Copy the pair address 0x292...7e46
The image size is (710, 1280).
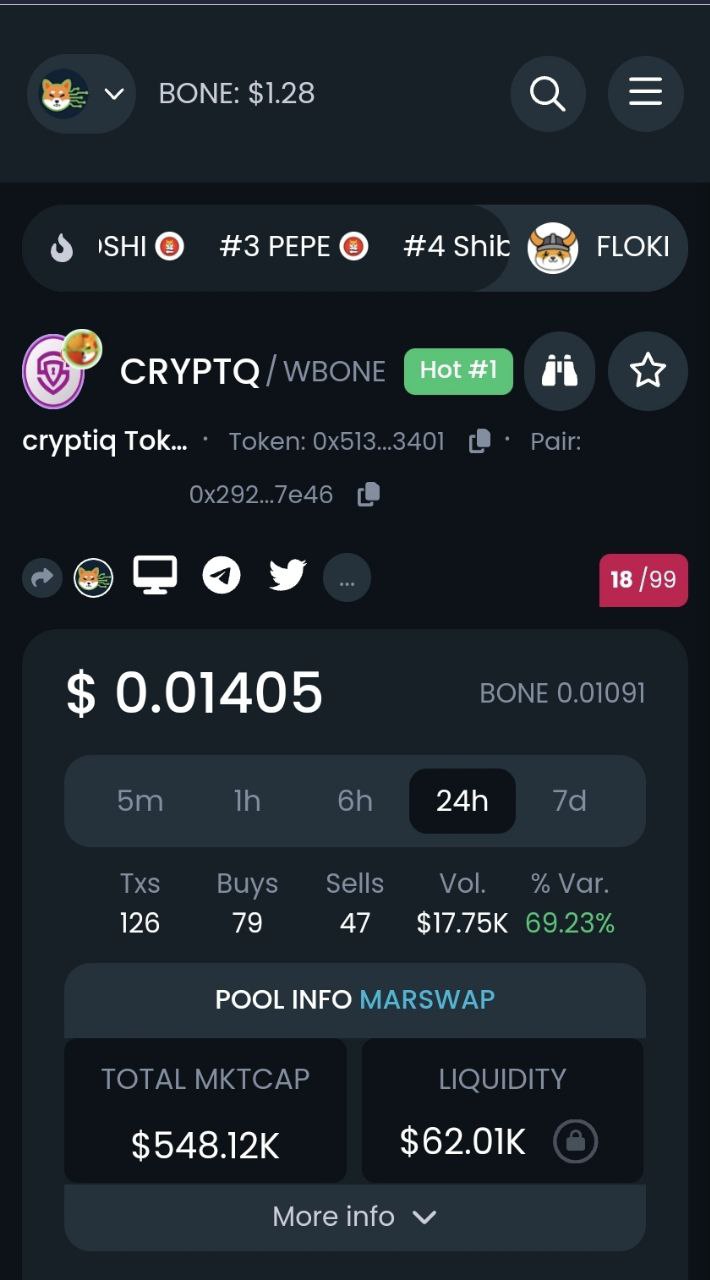click(x=369, y=493)
